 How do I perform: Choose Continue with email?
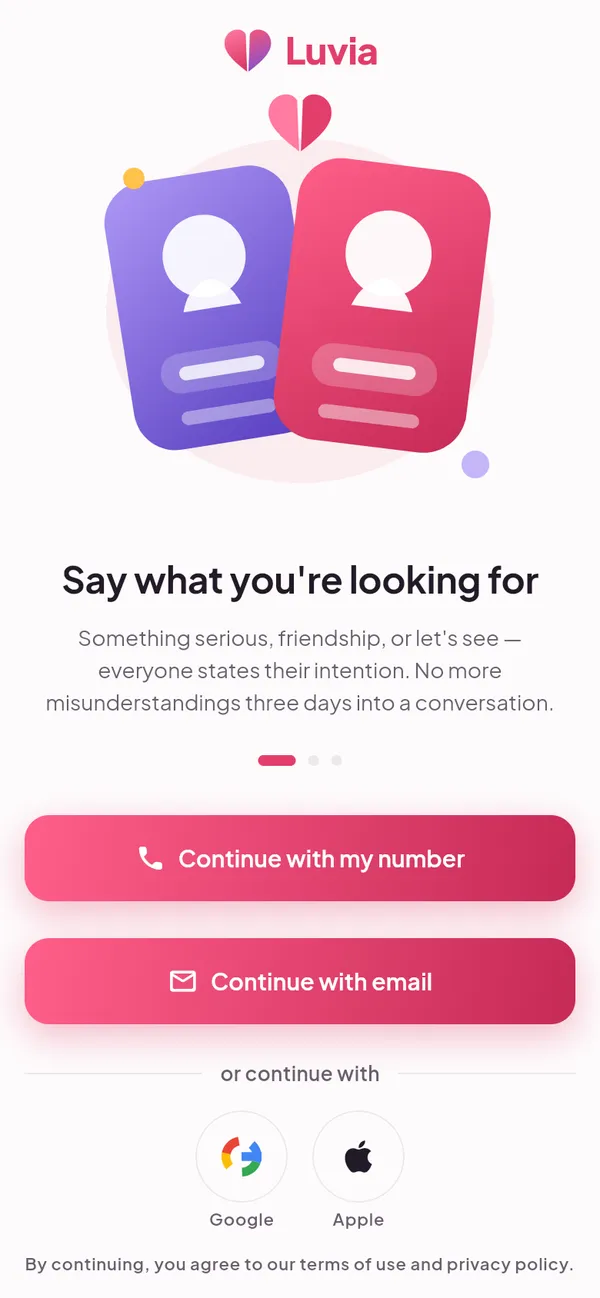coord(300,981)
